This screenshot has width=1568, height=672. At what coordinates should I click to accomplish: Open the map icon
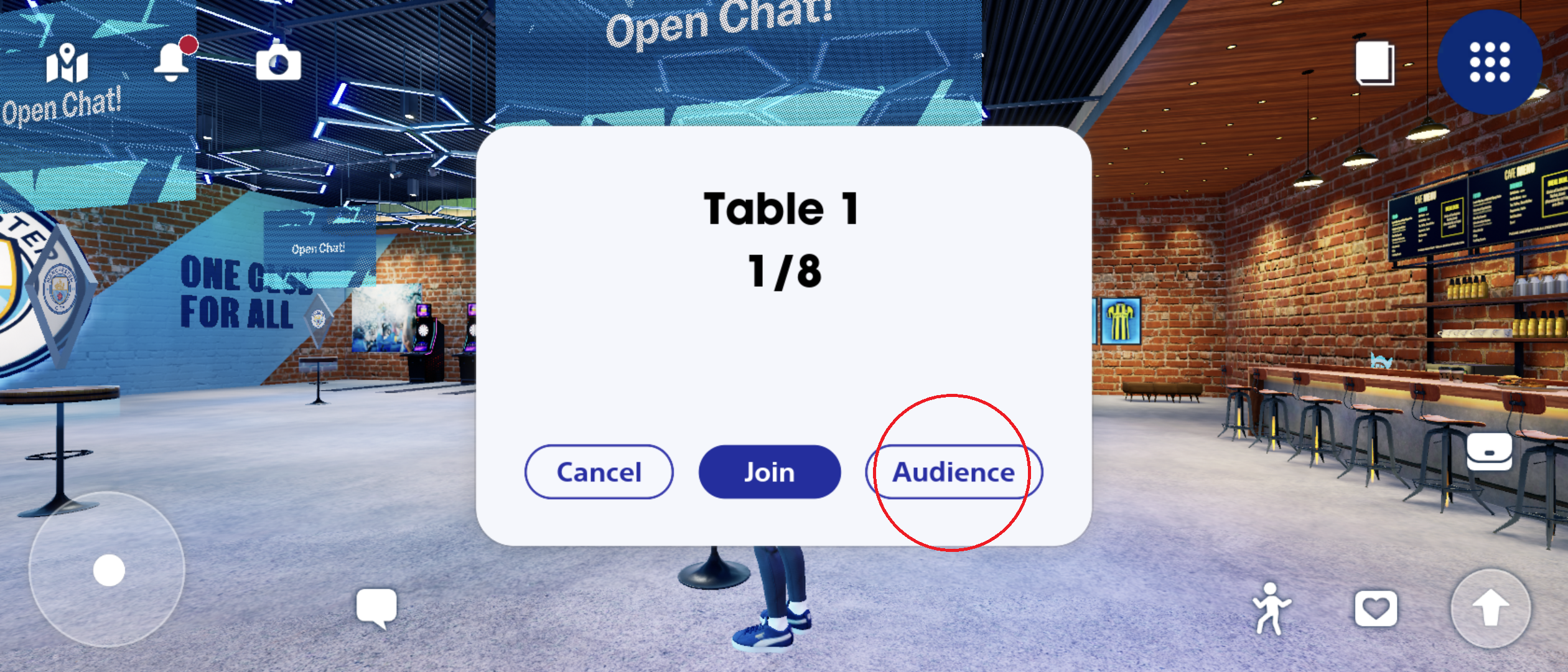(67, 63)
